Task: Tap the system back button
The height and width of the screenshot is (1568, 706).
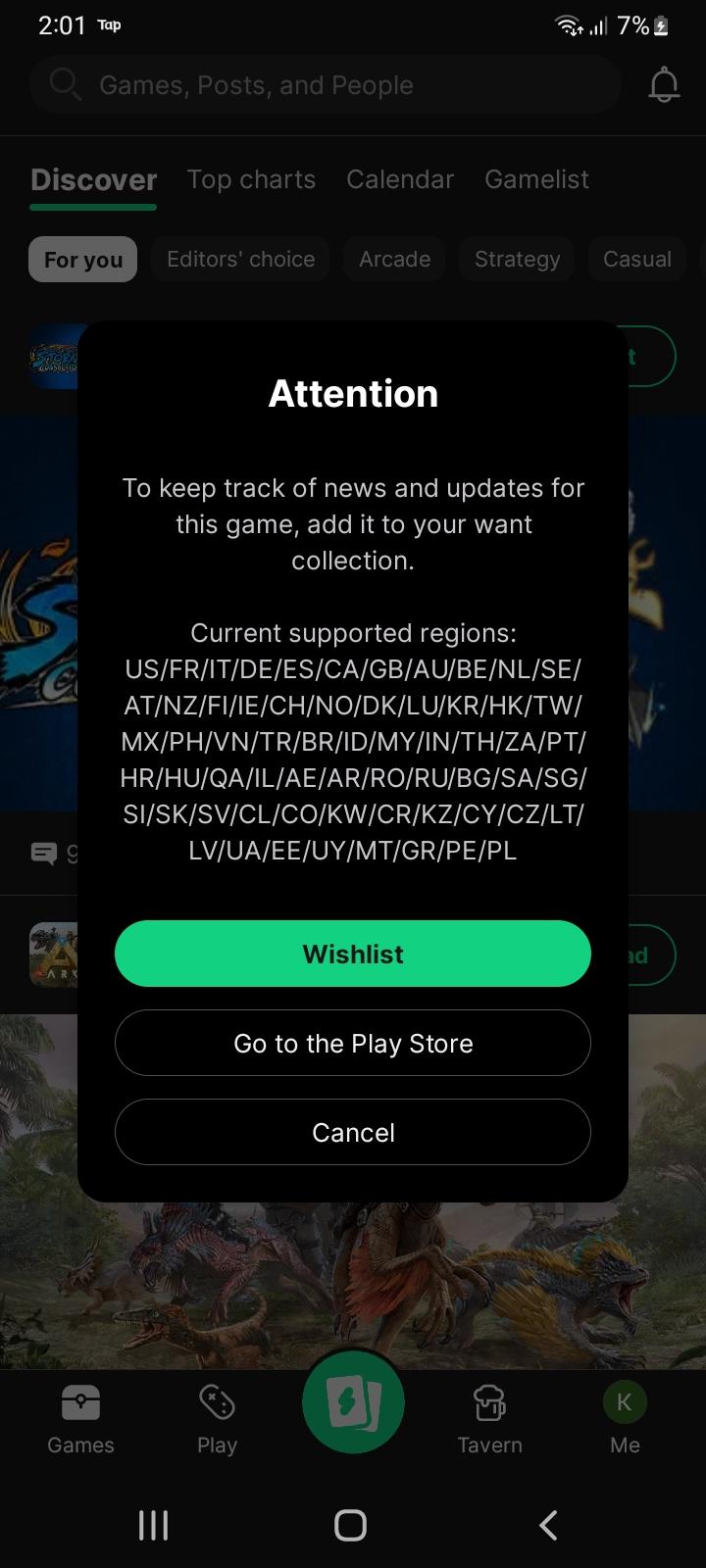Action: pyautogui.click(x=548, y=1525)
